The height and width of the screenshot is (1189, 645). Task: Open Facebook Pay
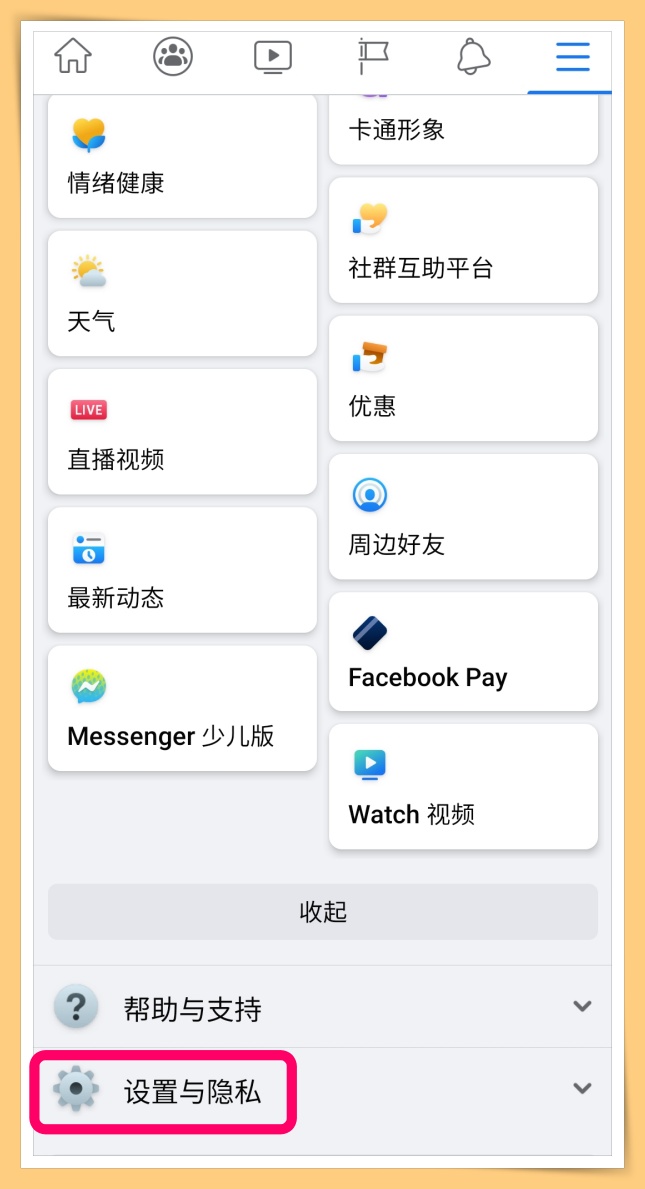coord(463,652)
